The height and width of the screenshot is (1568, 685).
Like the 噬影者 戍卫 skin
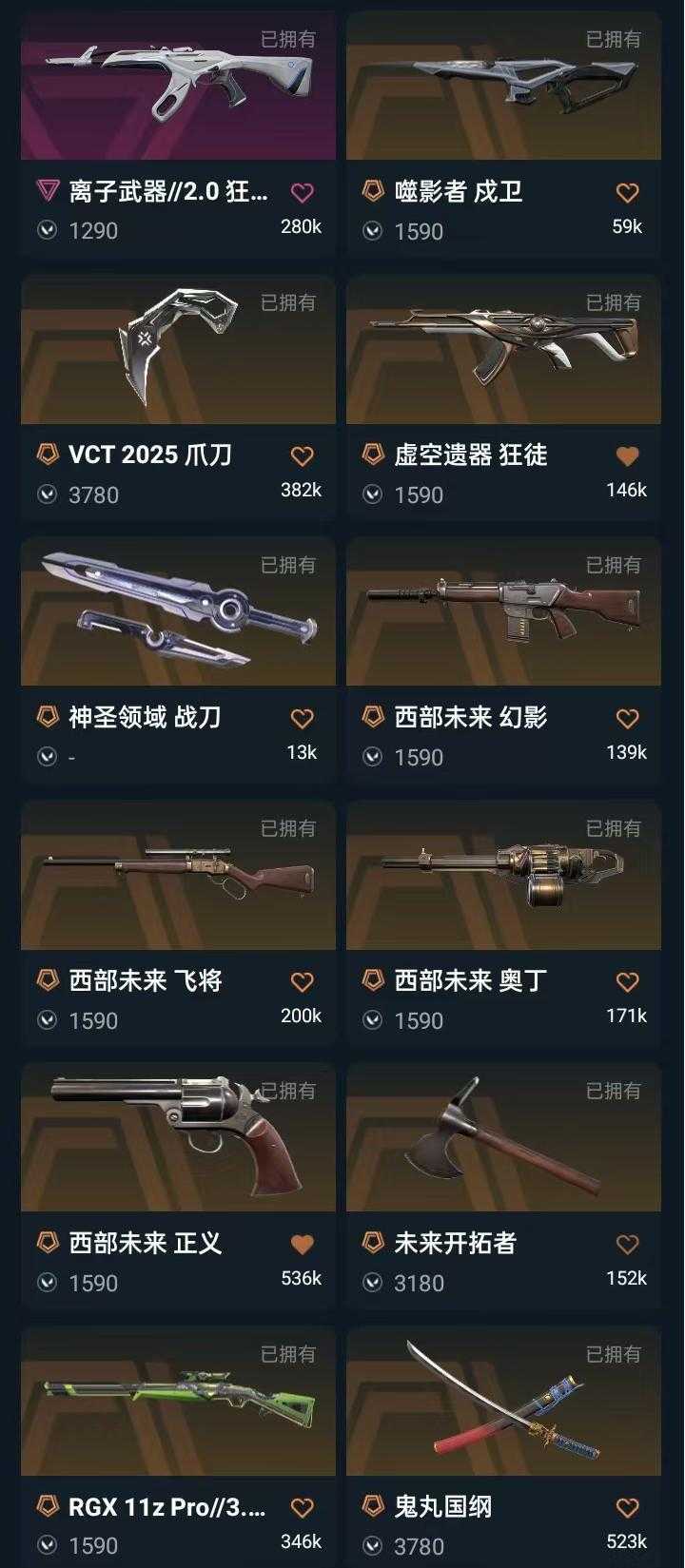[627, 193]
